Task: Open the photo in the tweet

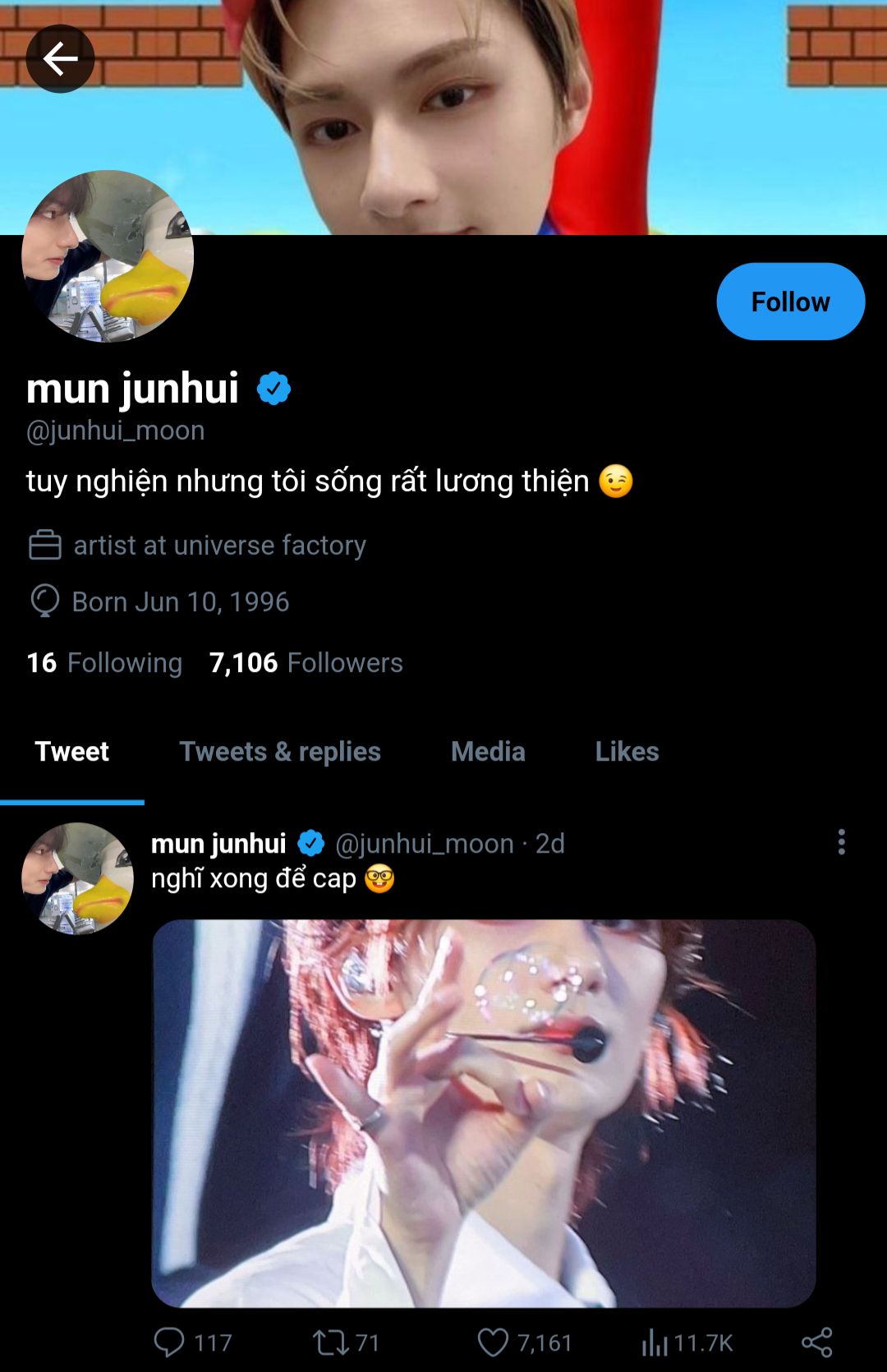Action: tap(484, 1113)
